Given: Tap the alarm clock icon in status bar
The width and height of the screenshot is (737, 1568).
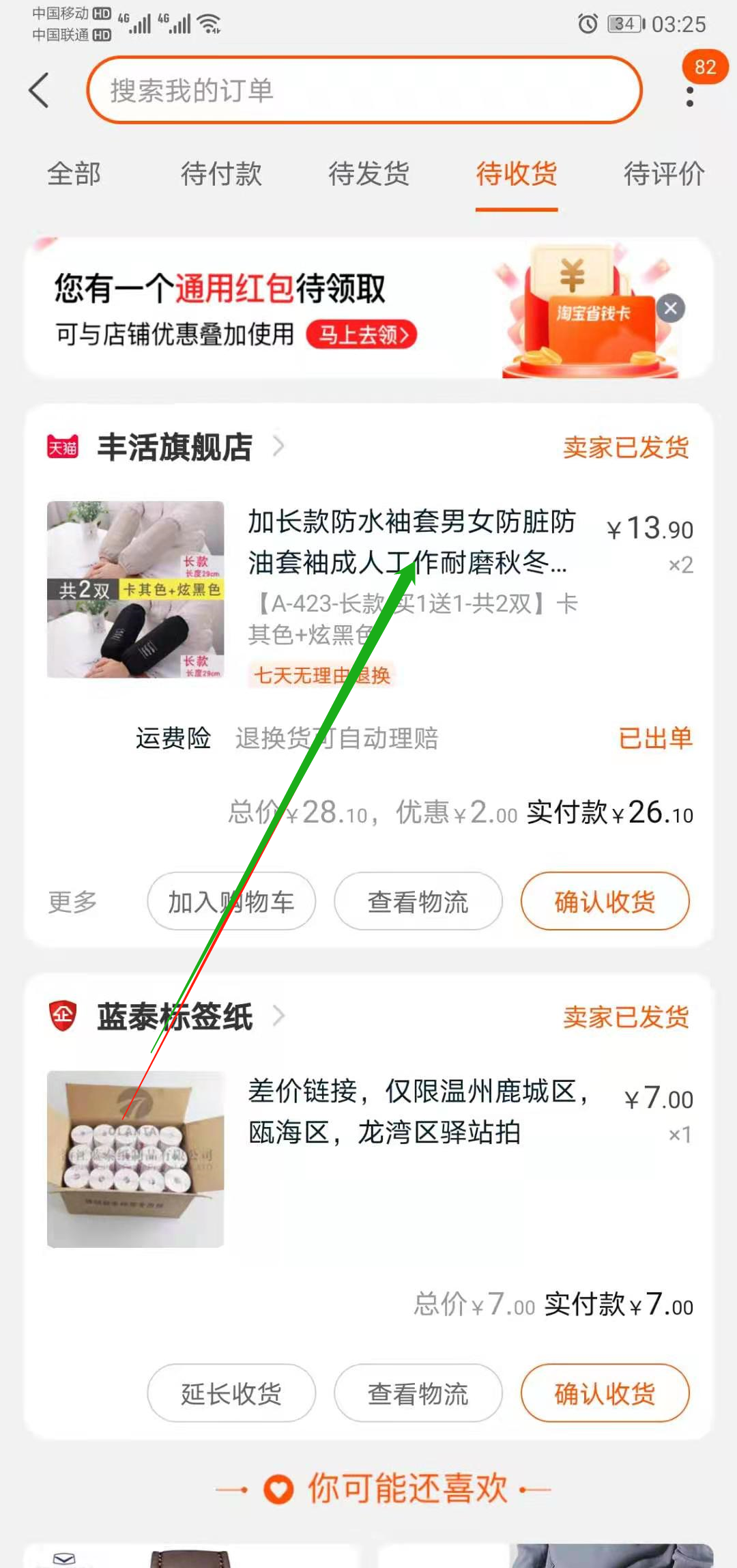Looking at the screenshot, I should click(x=588, y=23).
